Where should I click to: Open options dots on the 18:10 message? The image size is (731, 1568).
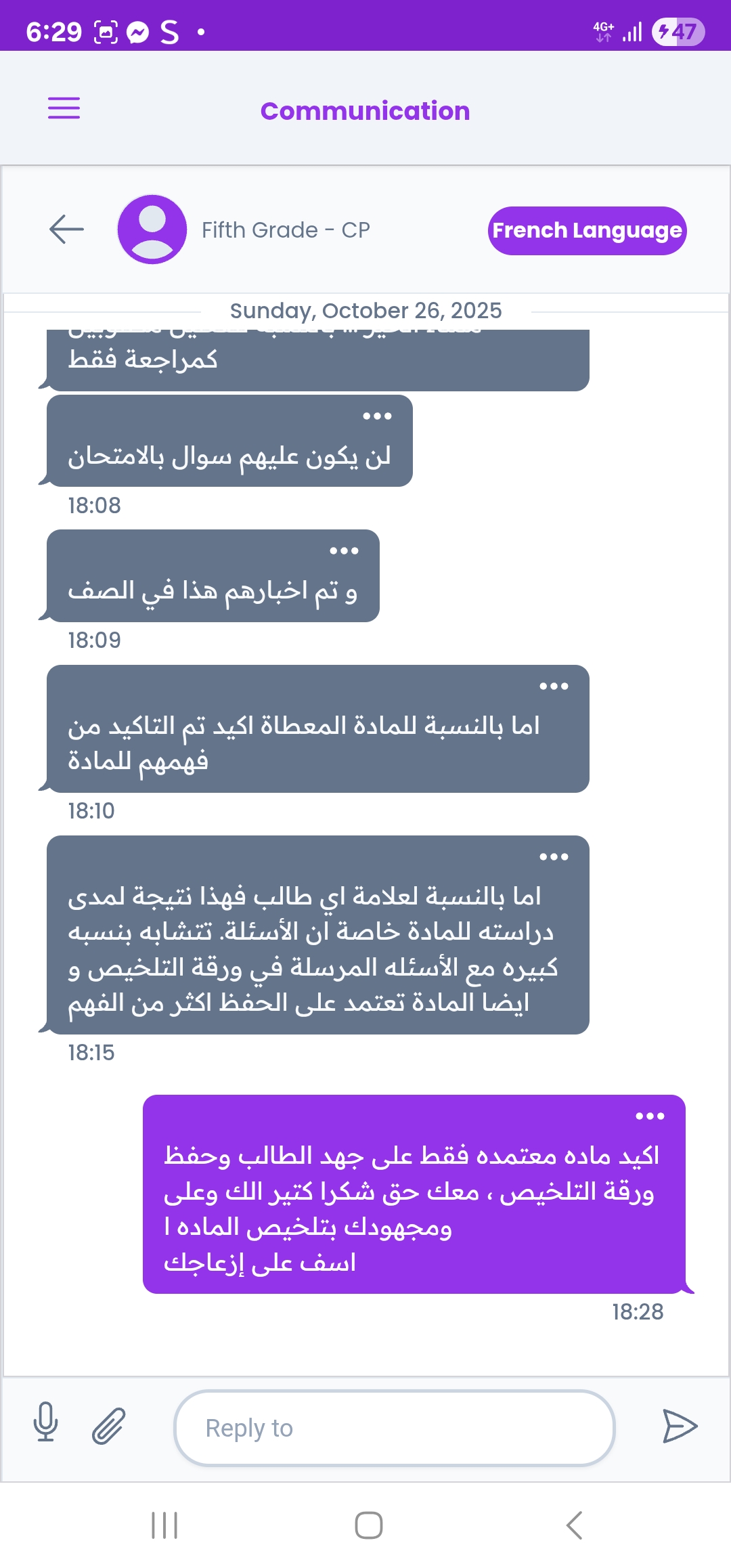[554, 687]
